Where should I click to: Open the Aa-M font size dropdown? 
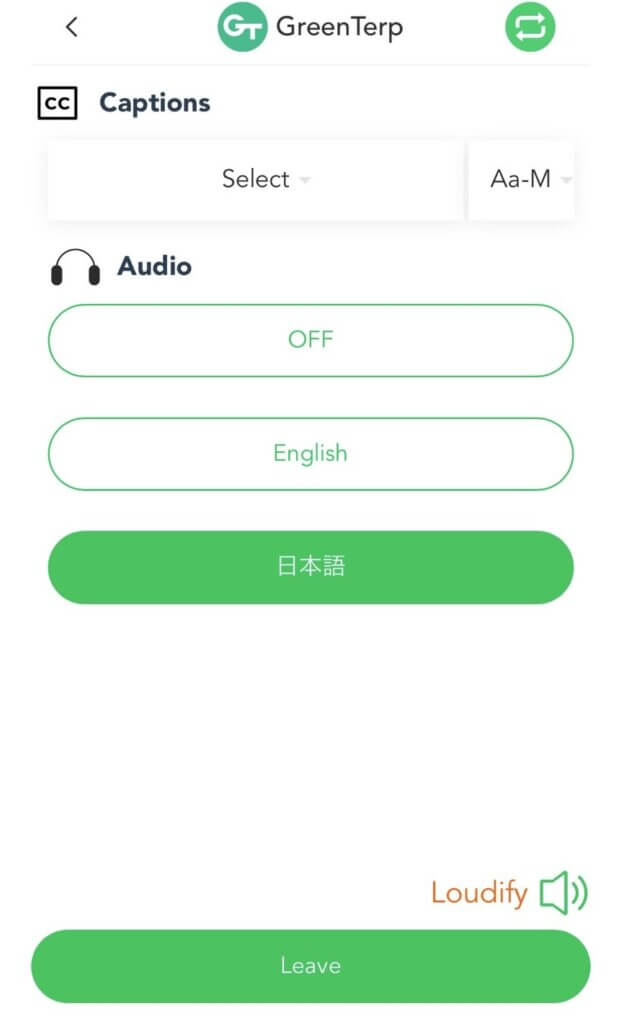(522, 179)
